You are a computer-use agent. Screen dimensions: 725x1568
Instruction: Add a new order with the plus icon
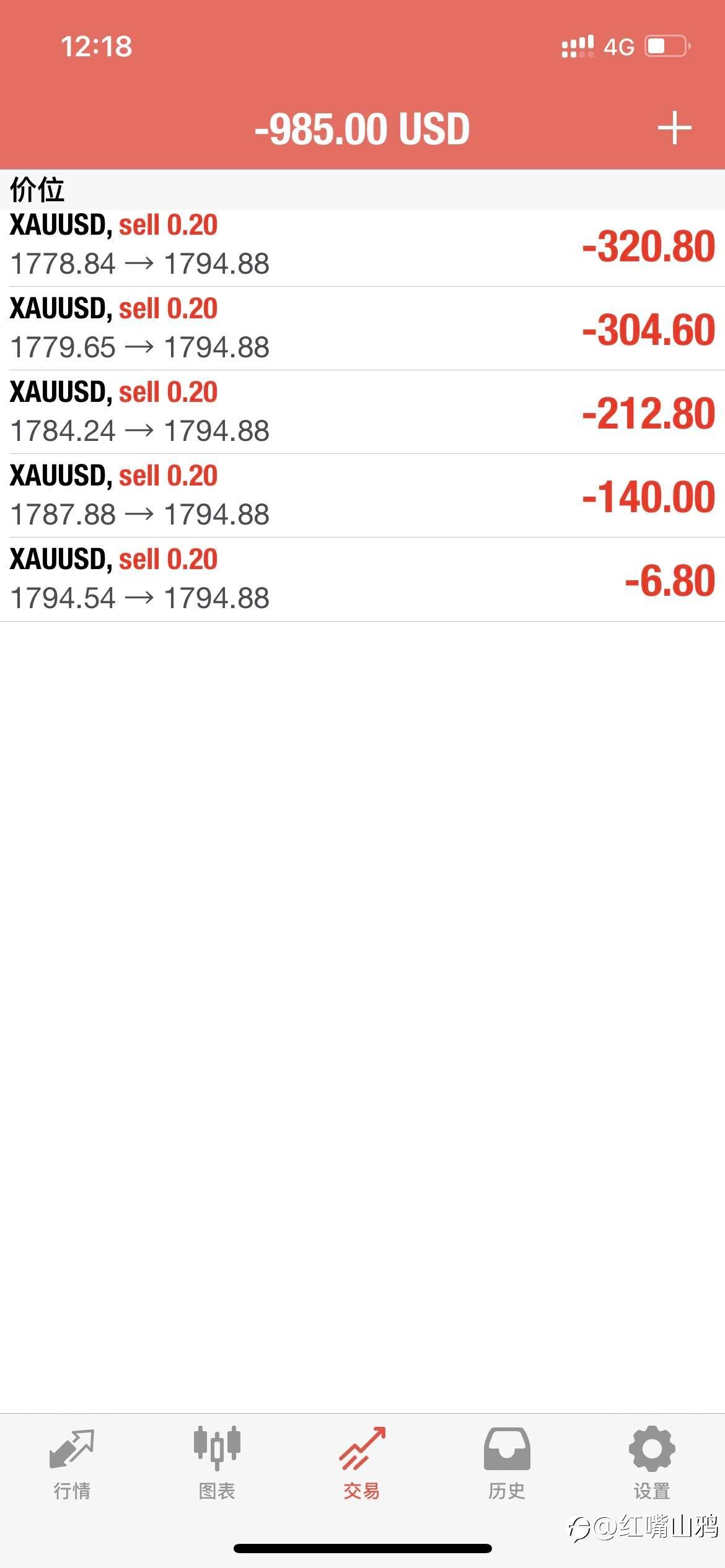click(674, 128)
